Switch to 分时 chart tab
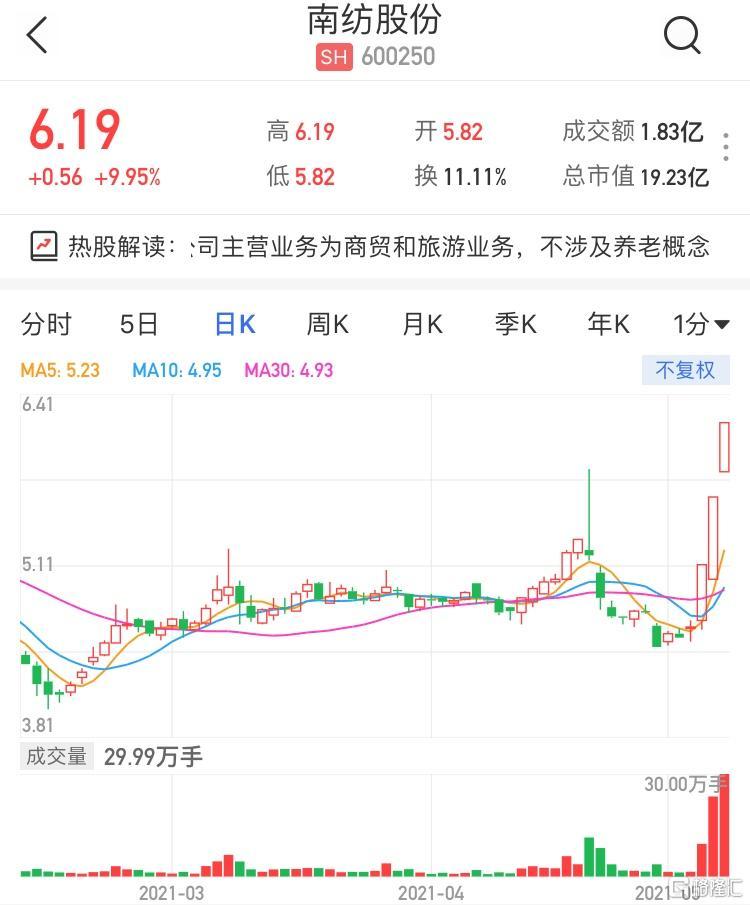The height and width of the screenshot is (905, 750). 46,324
